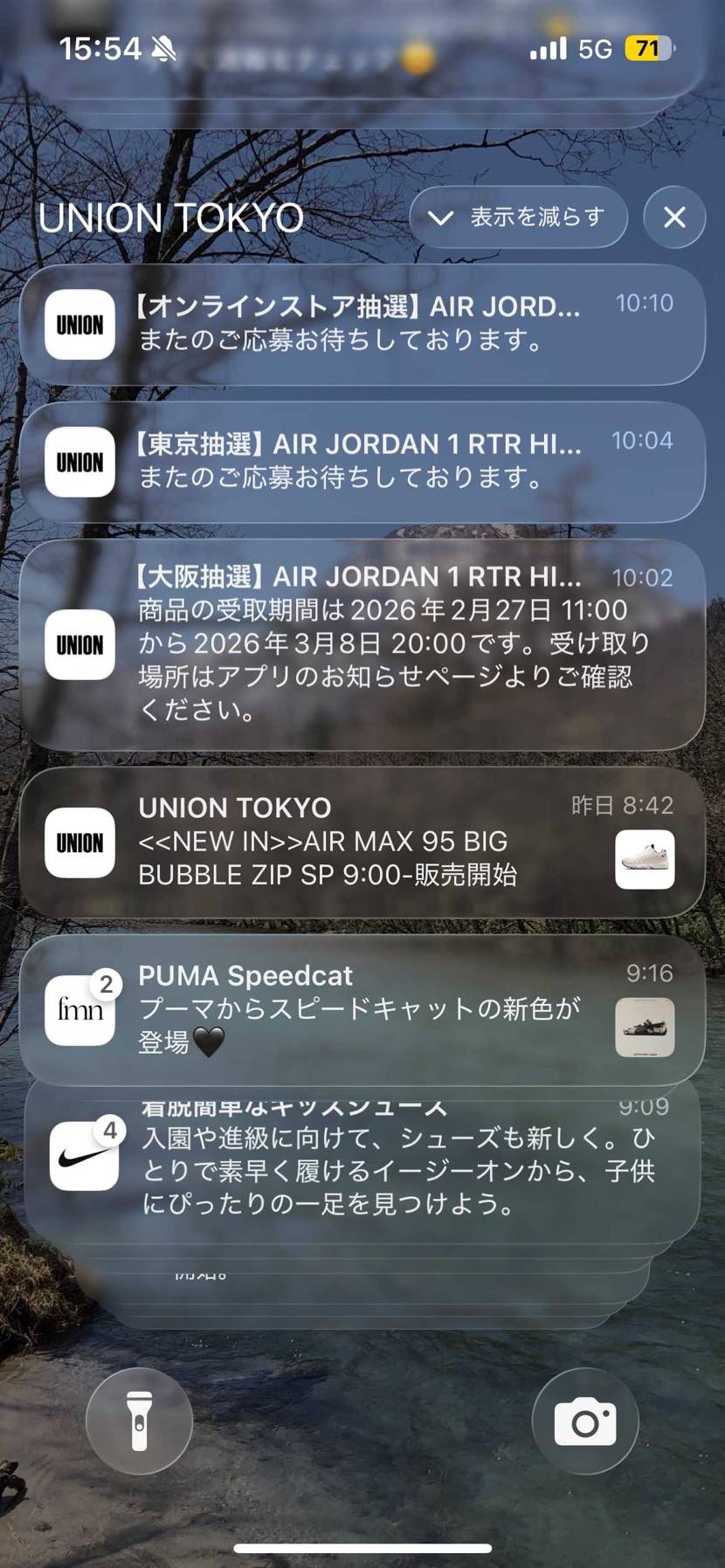Tap the white sneaker thumbnail on AIR MAX notification
725x1568 pixels.
646,857
